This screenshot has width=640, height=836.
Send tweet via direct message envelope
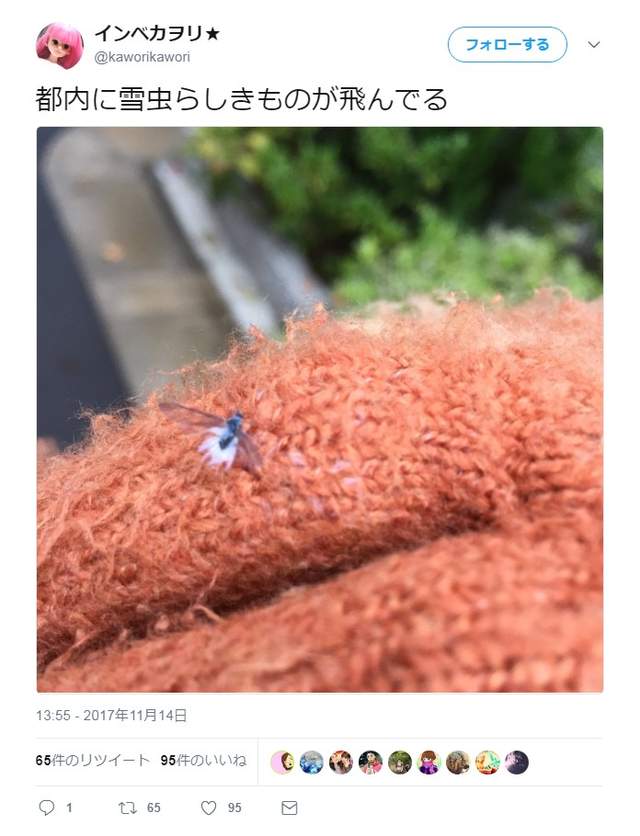[x=289, y=808]
